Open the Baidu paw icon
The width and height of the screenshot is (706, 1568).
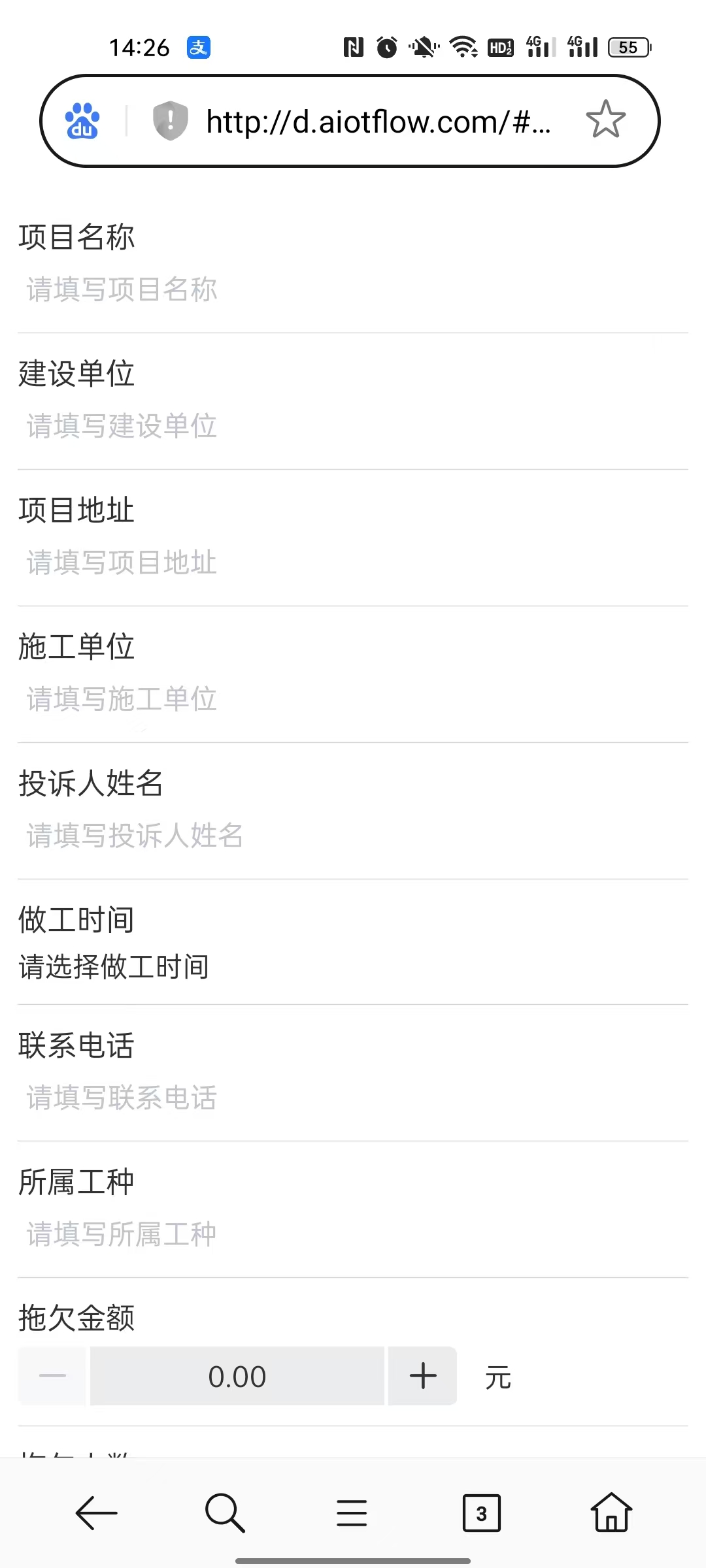tap(82, 121)
